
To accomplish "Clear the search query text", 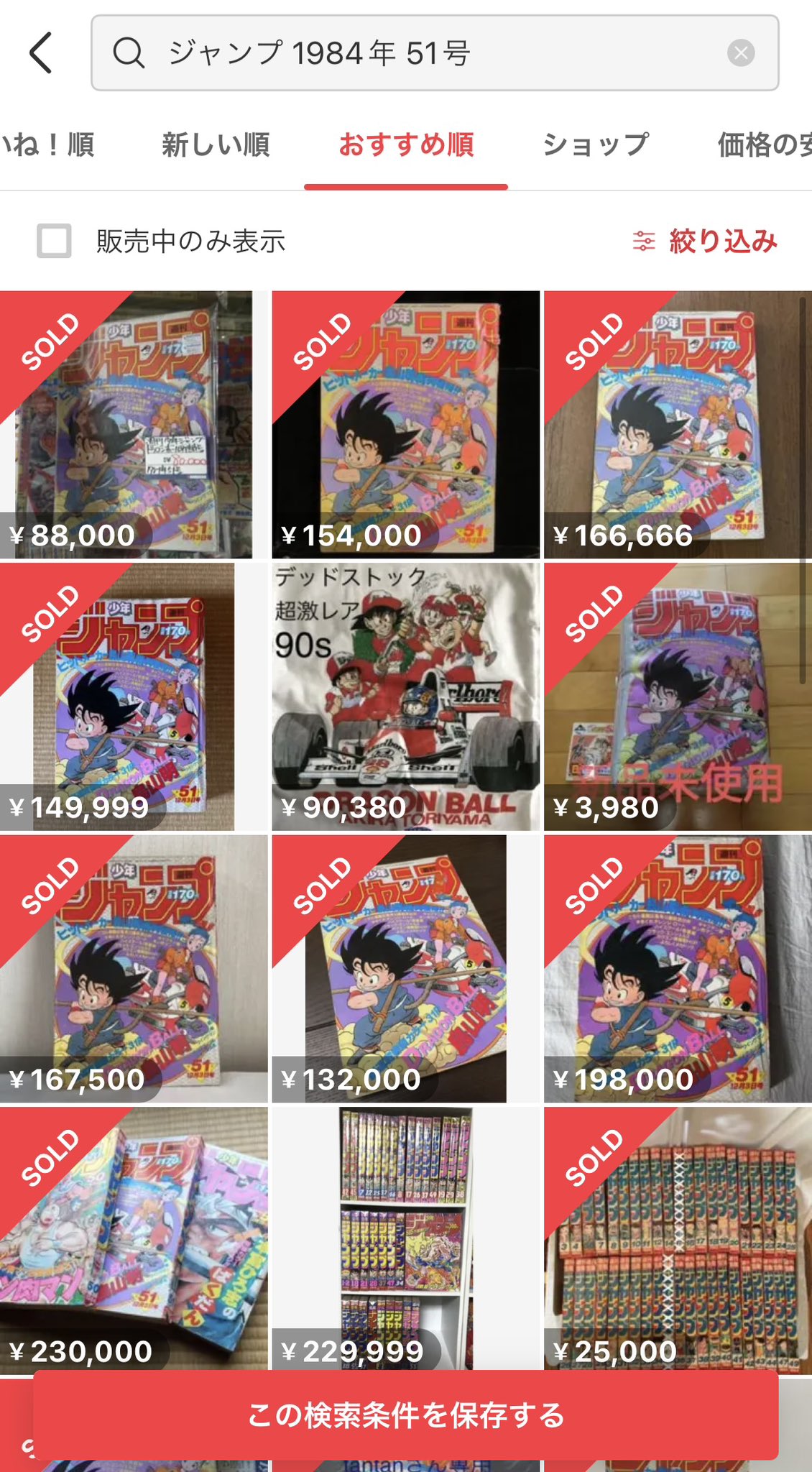I will (x=740, y=53).
